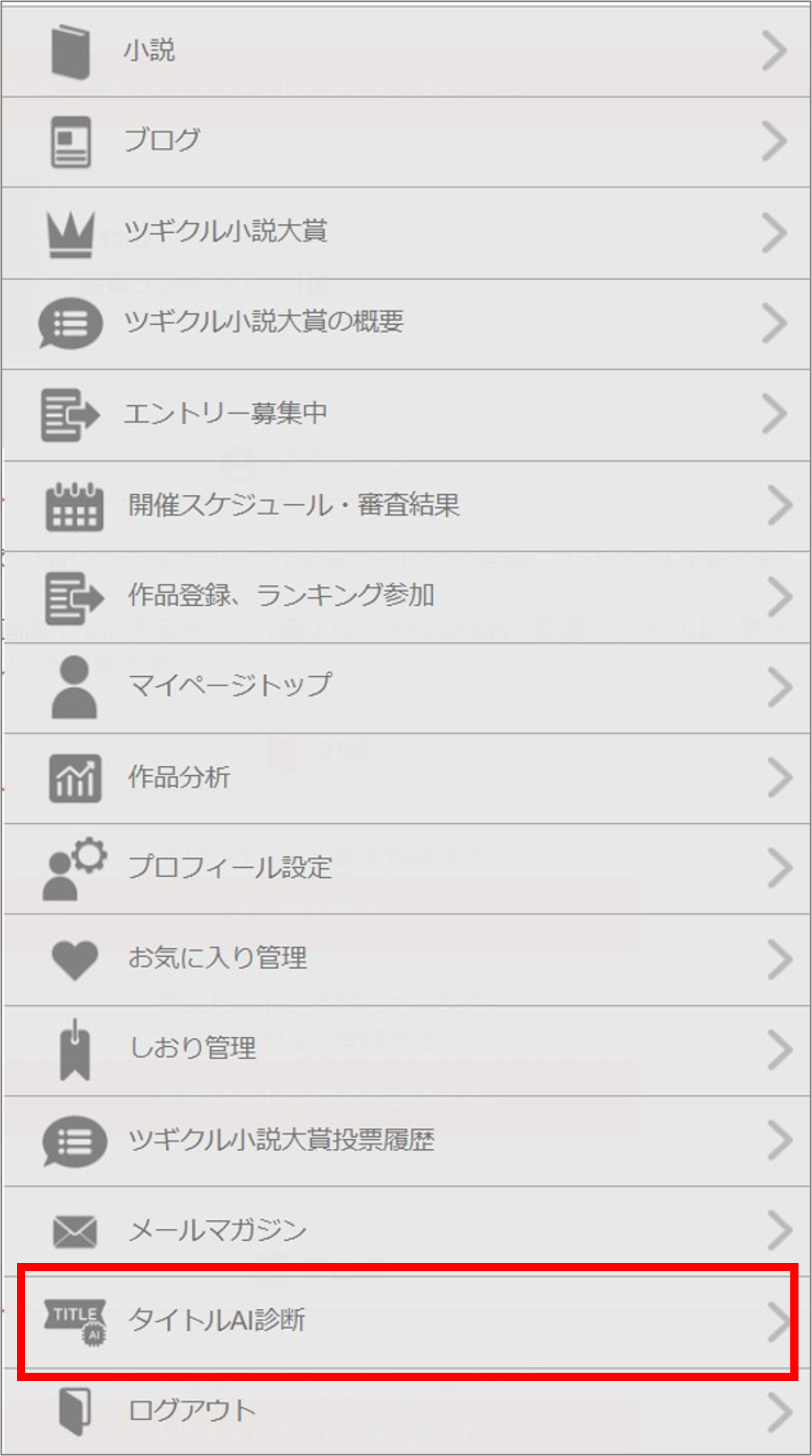Open ツギクル小説大賞 row
The image size is (812, 1456).
click(x=406, y=233)
